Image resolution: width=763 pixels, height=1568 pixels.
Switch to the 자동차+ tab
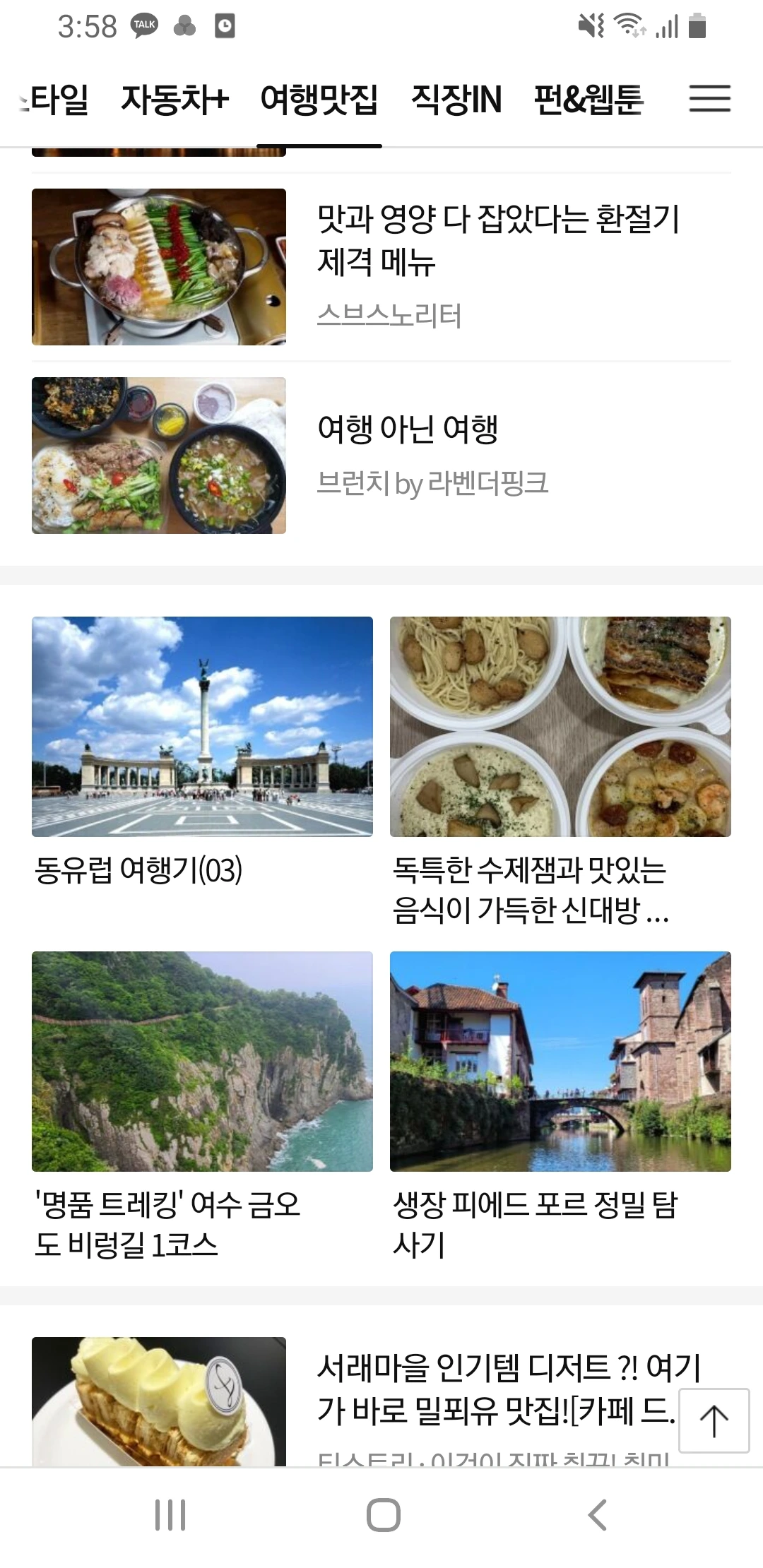point(175,100)
